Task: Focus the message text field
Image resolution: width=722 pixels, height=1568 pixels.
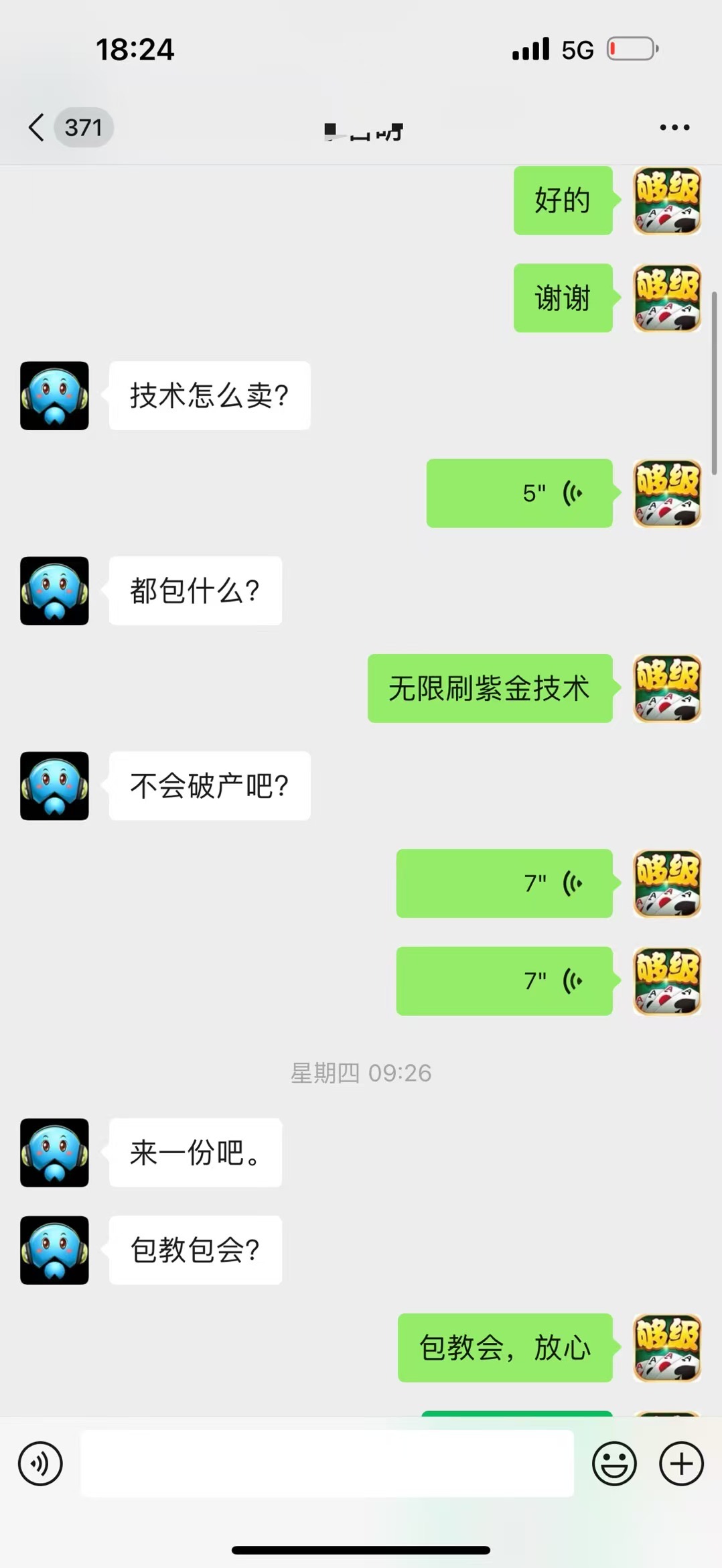Action: point(327,1463)
